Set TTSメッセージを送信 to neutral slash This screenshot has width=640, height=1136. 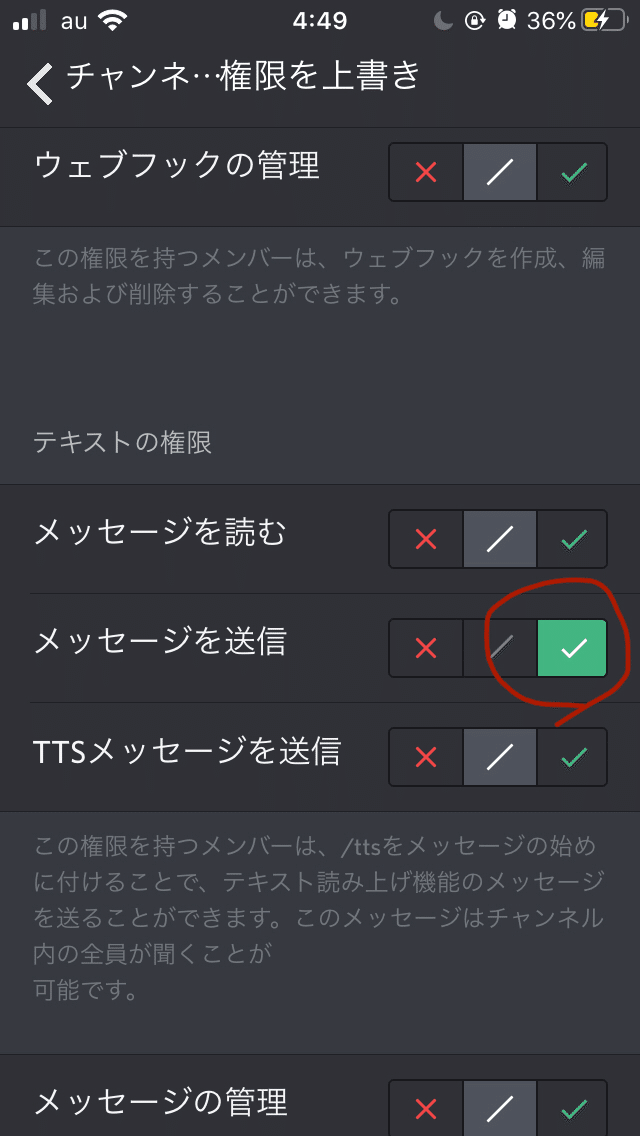(x=499, y=757)
